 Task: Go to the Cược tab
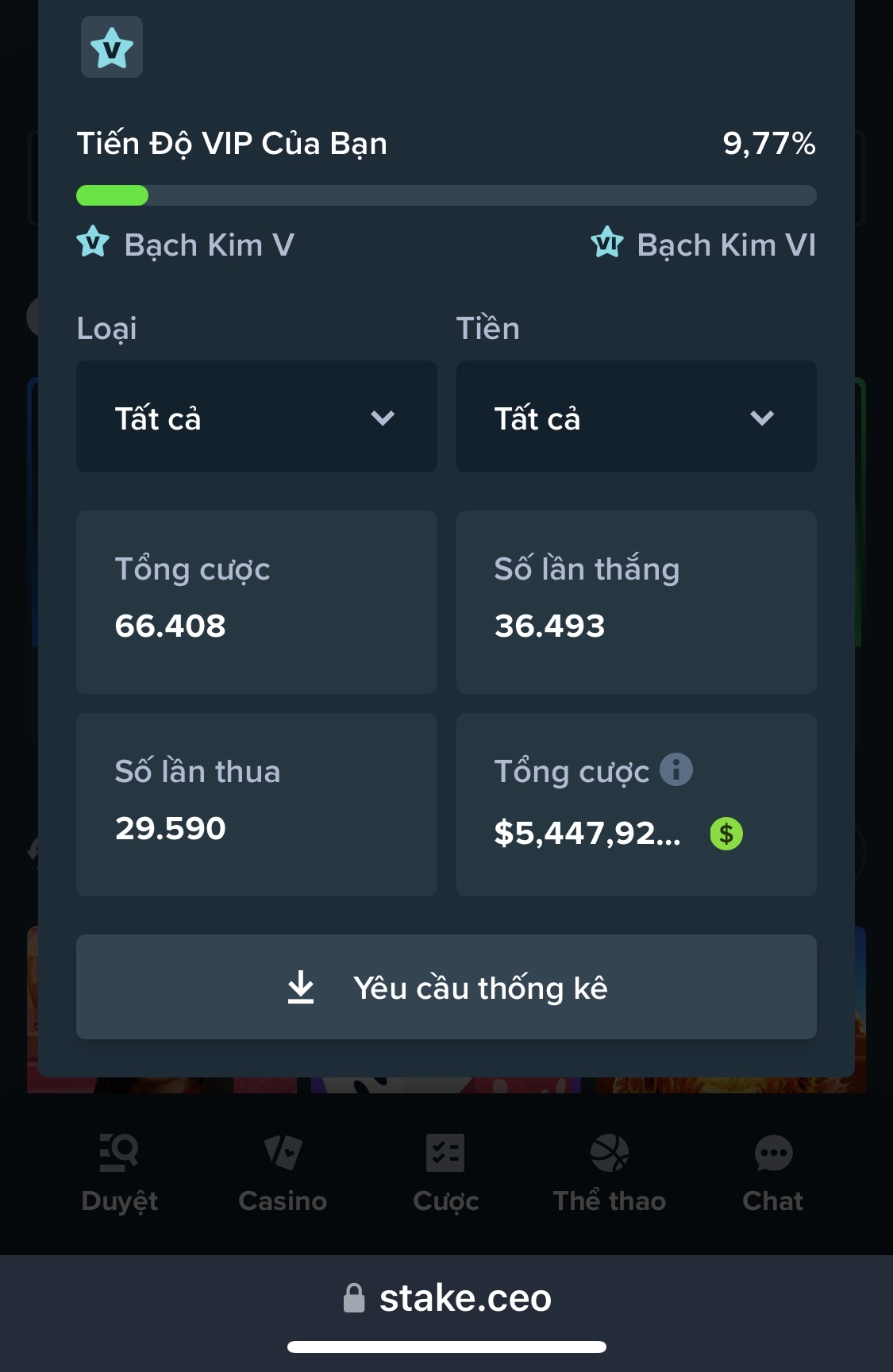tap(445, 1173)
